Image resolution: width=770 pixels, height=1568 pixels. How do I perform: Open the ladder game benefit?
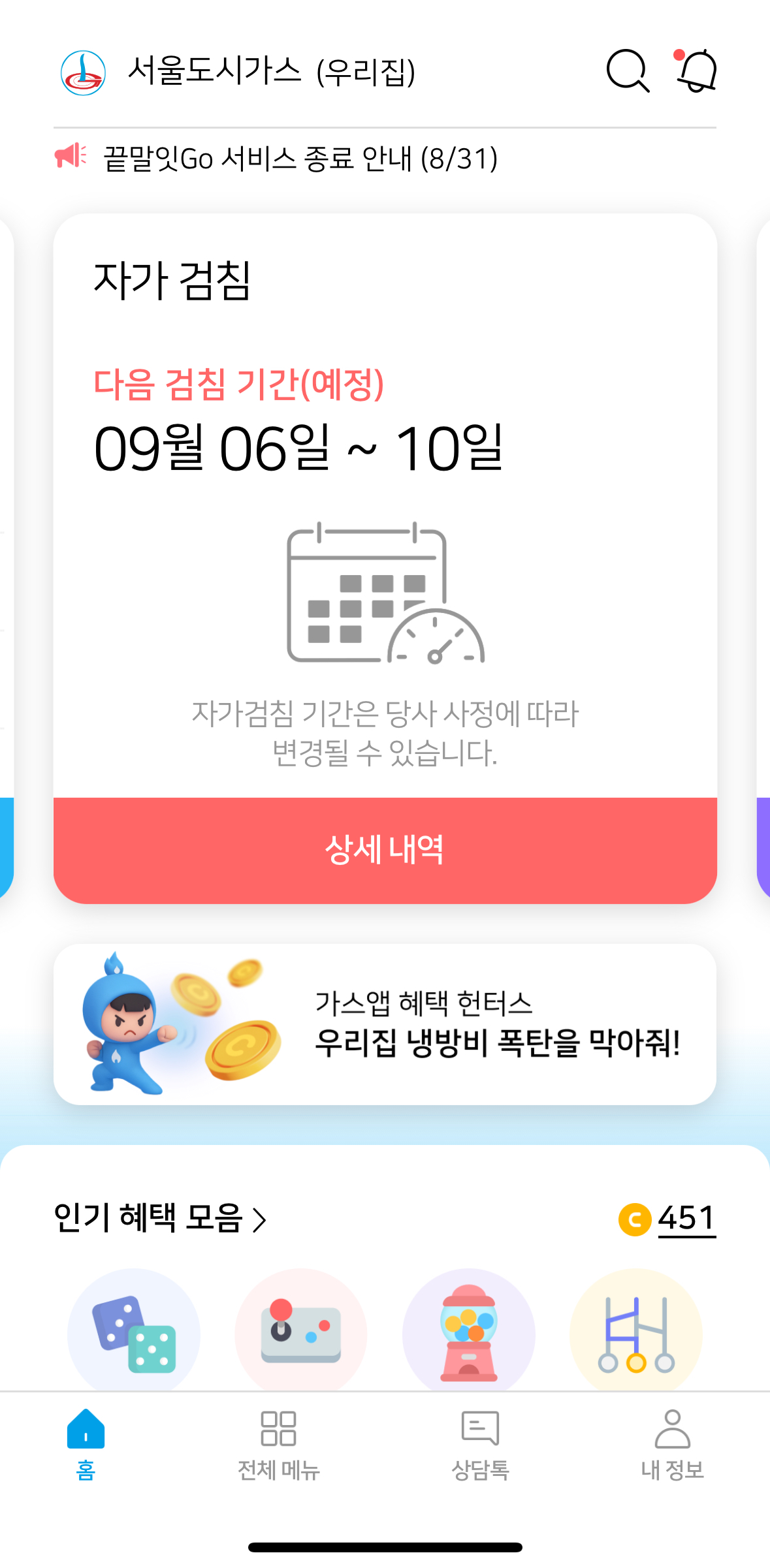(635, 1332)
